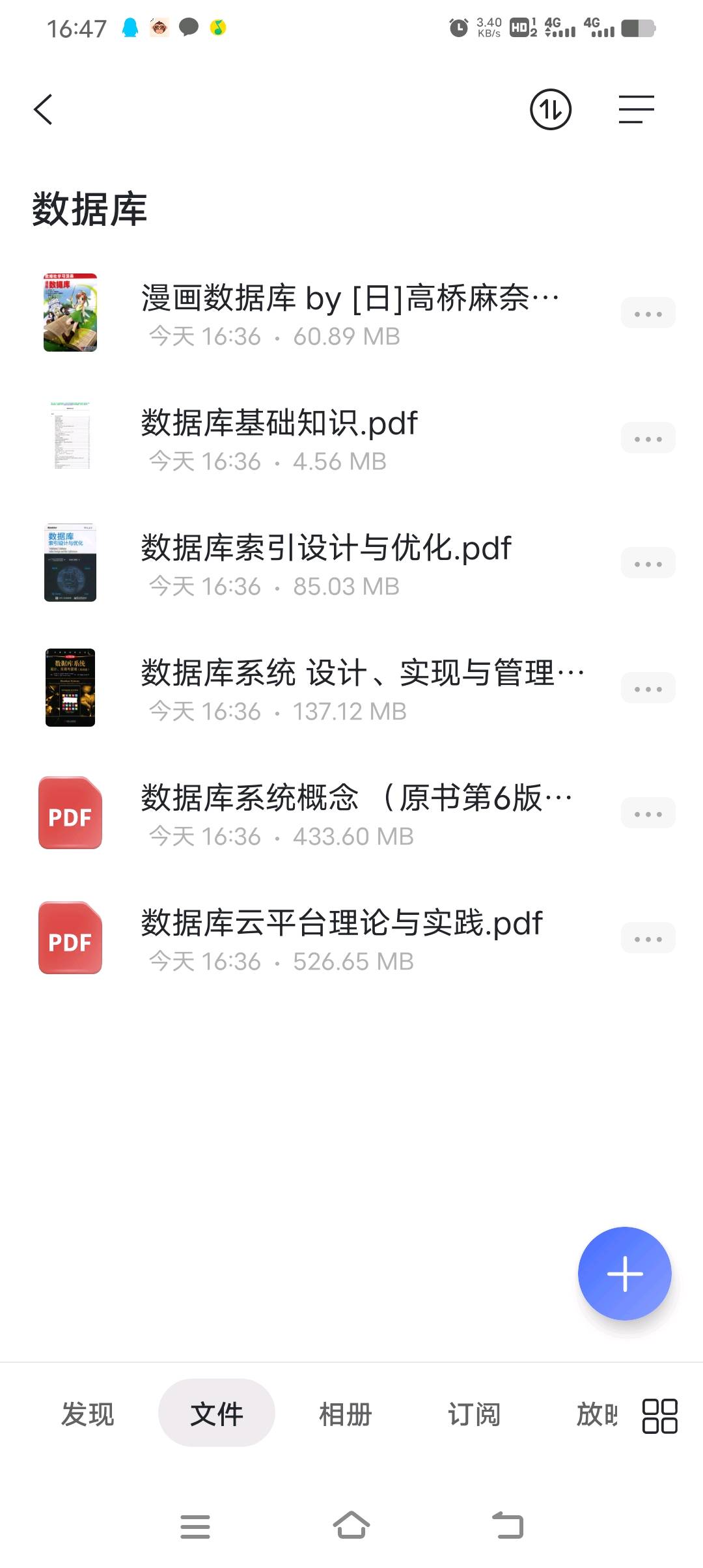Viewport: 703px width, 1568px height.
Task: Go back from the 数据库 folder
Action: [43, 109]
